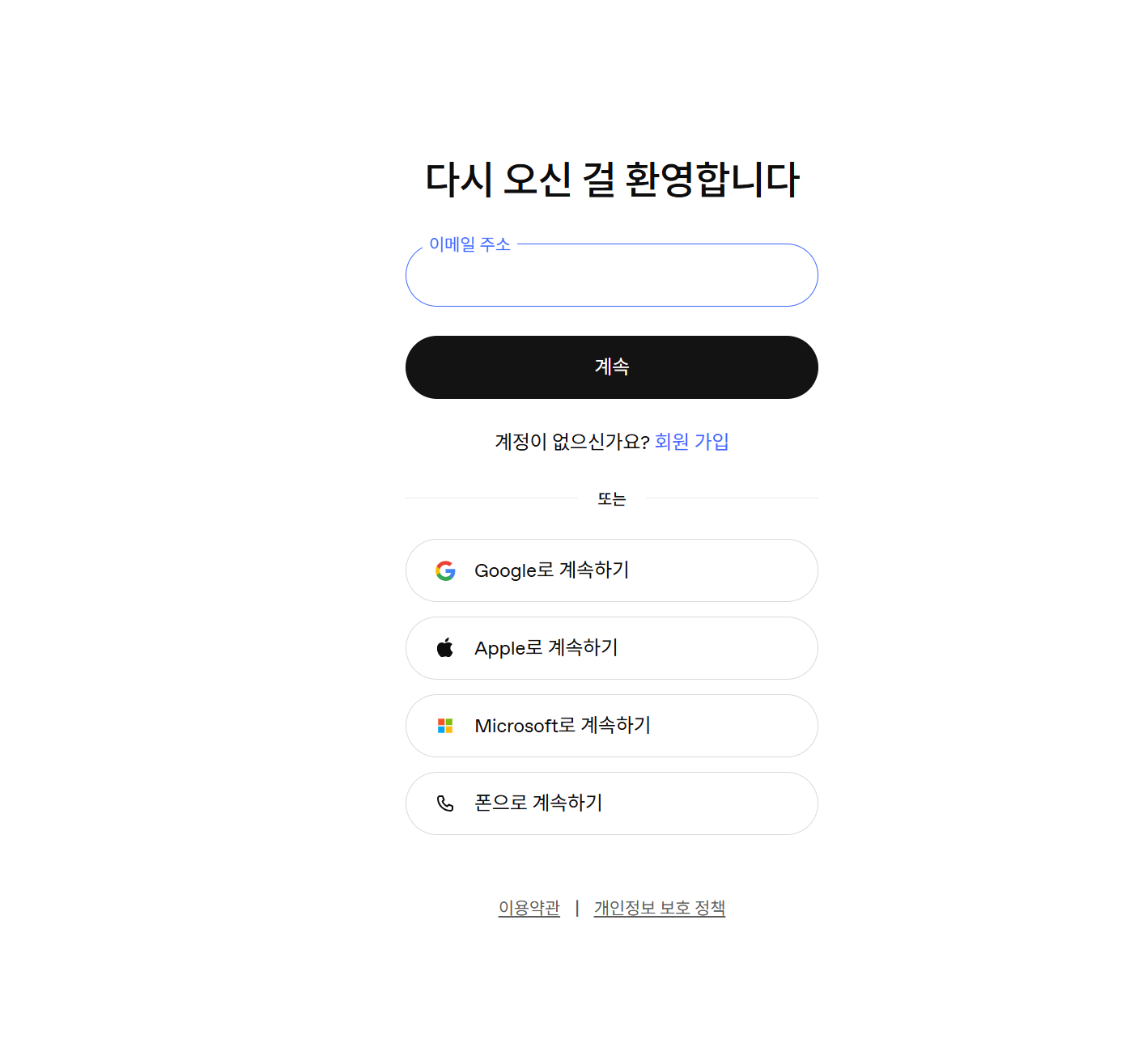Tap the black 계속 button
Image resolution: width=1147 pixels, height=1064 pixels.
pyautogui.click(x=611, y=367)
